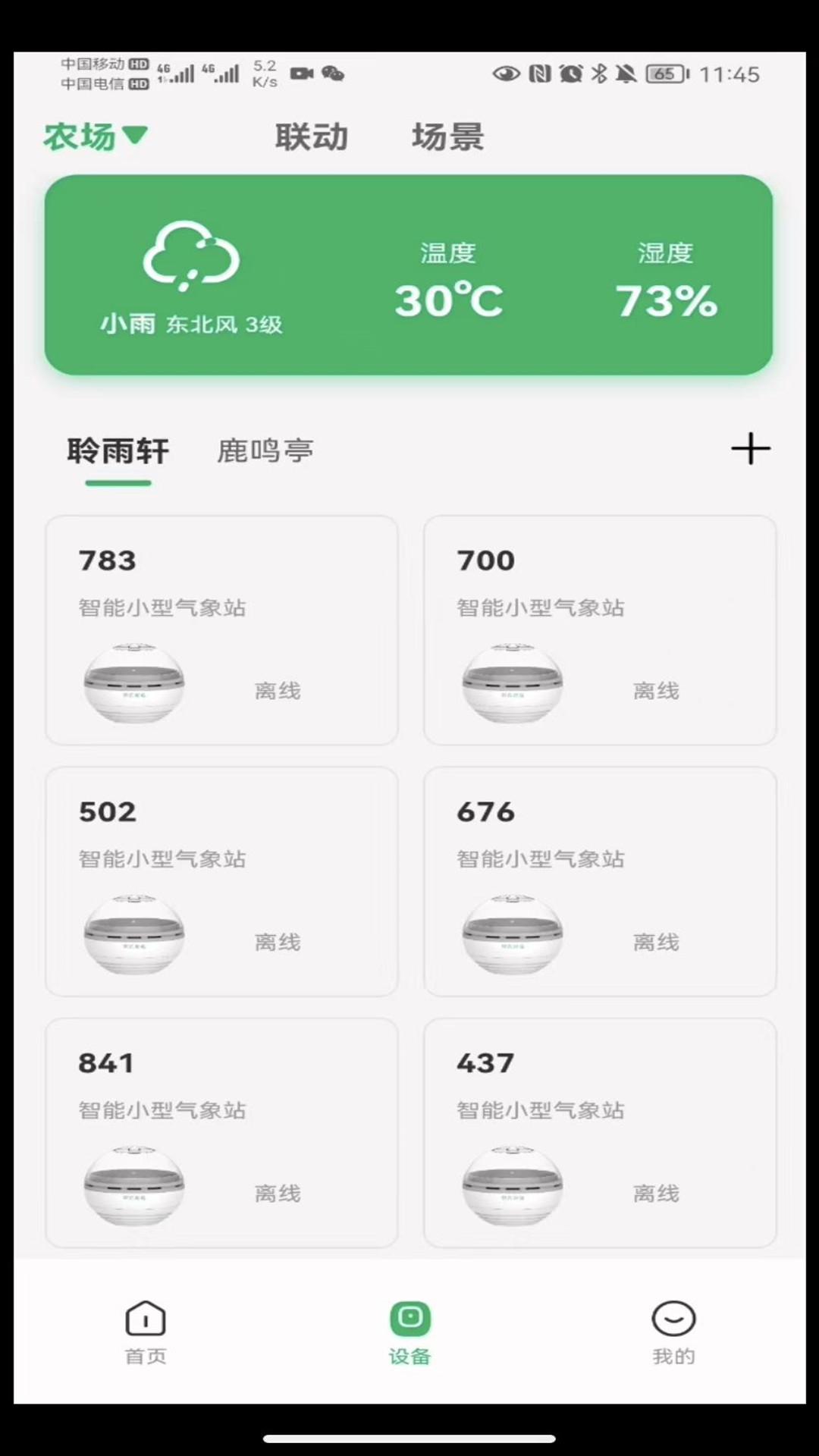Tap the 离线 offline status on device 502
The height and width of the screenshot is (1456, 819).
277,942
